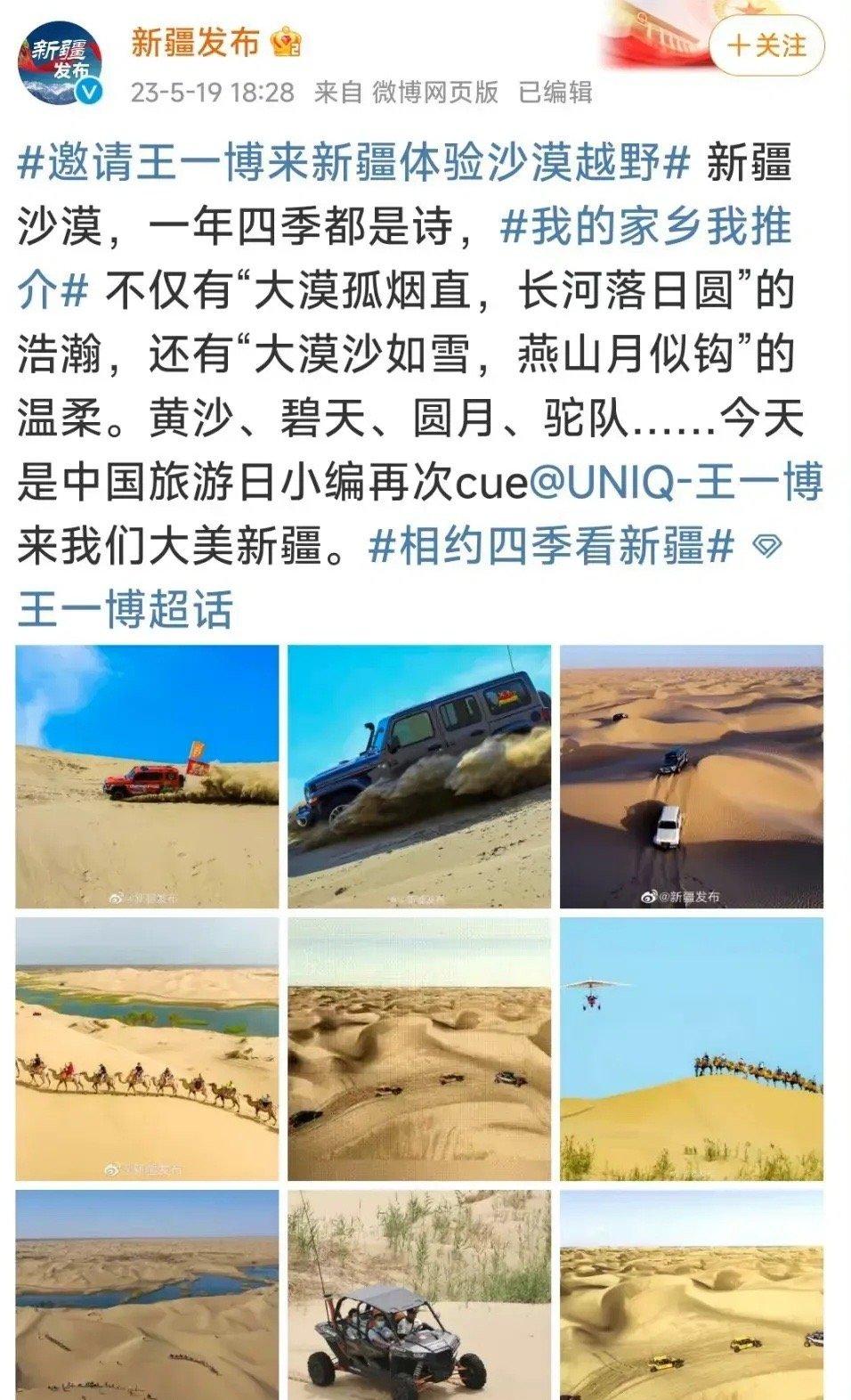
Task: Open hashtag #相约四季看新疆#
Action: (551, 546)
